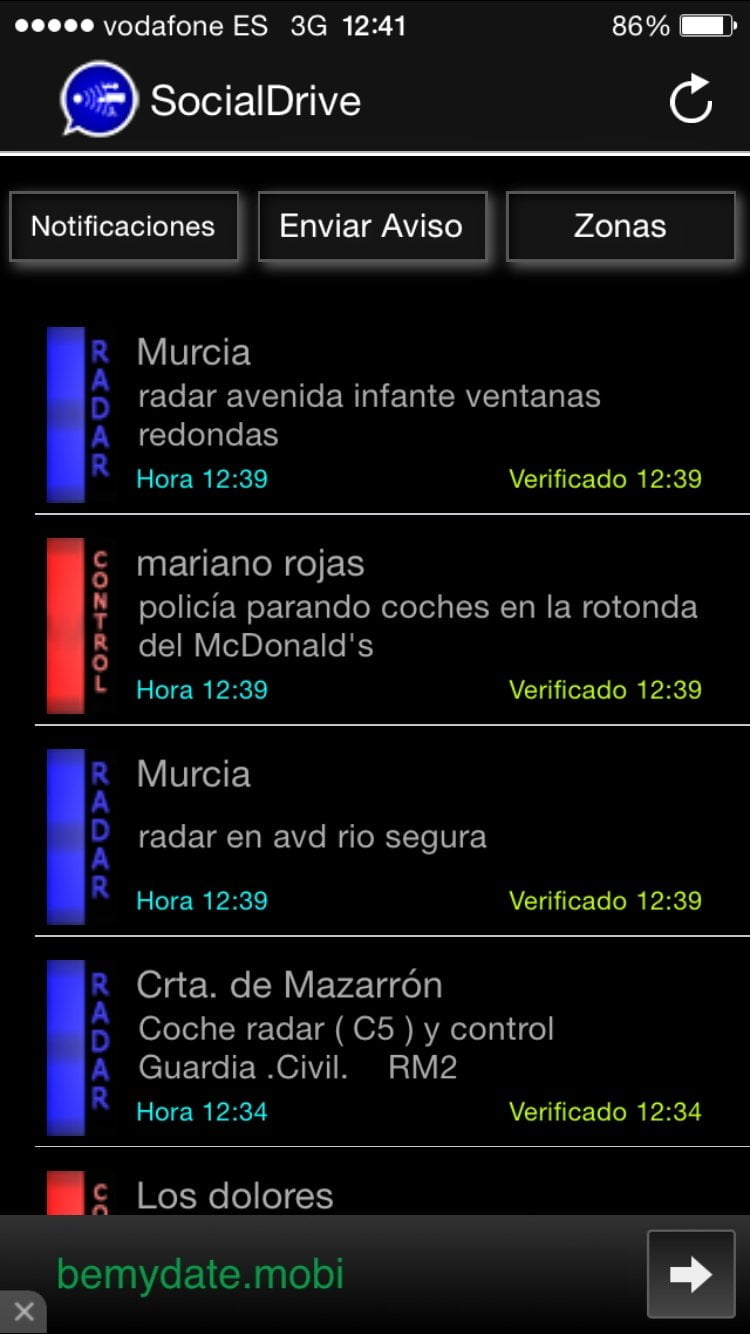The height and width of the screenshot is (1334, 750).
Task: Open the Zonas button
Action: coord(620,226)
